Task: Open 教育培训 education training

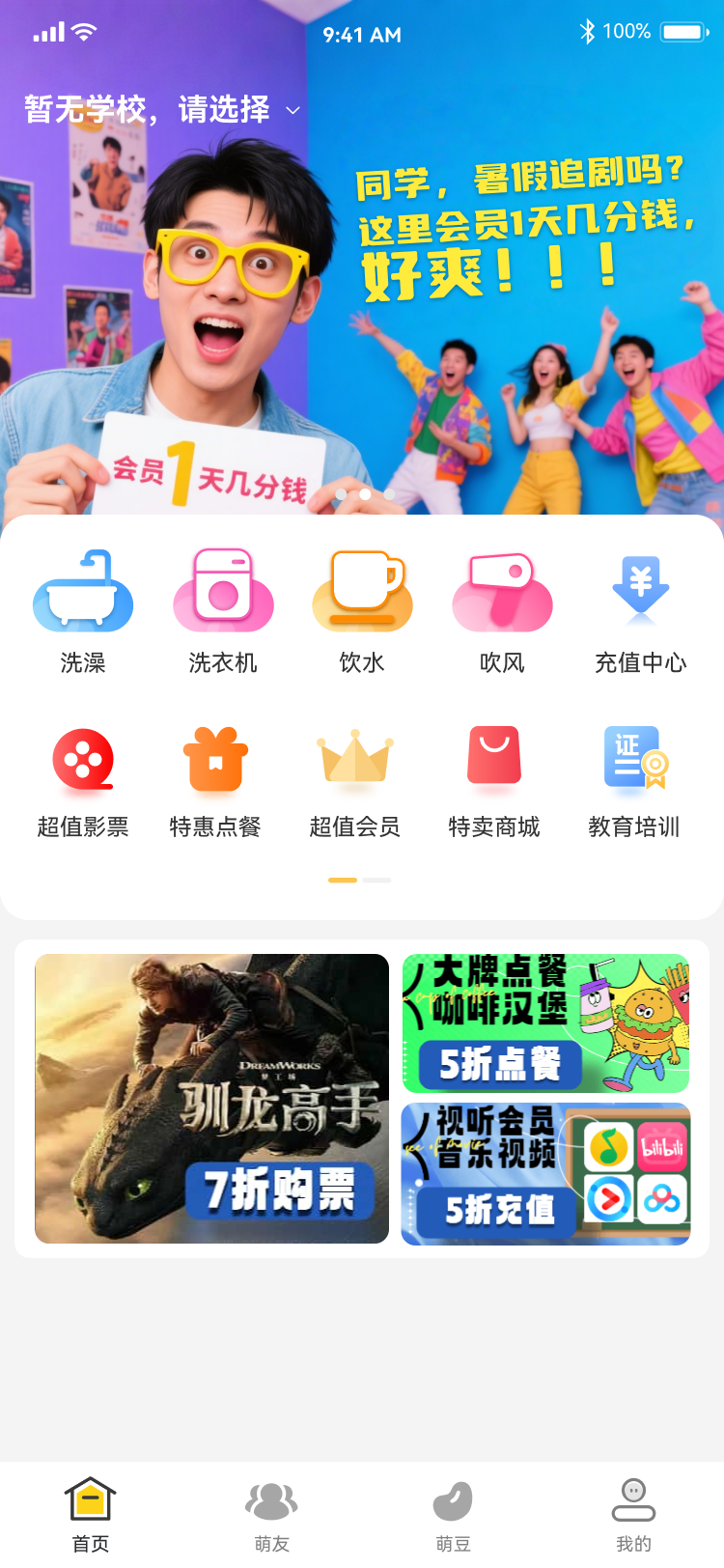Action: (x=634, y=782)
